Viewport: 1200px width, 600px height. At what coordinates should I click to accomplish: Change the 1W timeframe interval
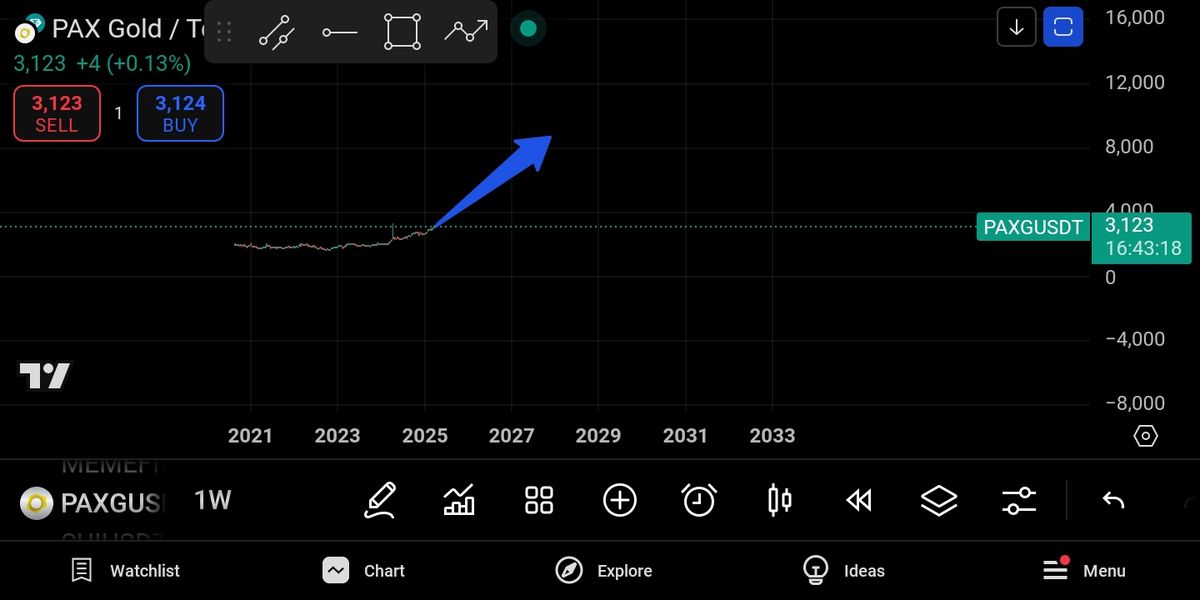point(213,500)
